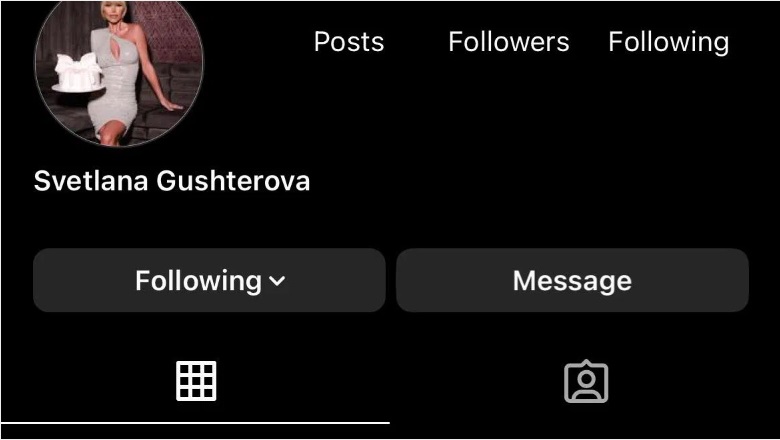Message Svetlana Gushterova
The height and width of the screenshot is (440, 780).
pyautogui.click(x=572, y=281)
